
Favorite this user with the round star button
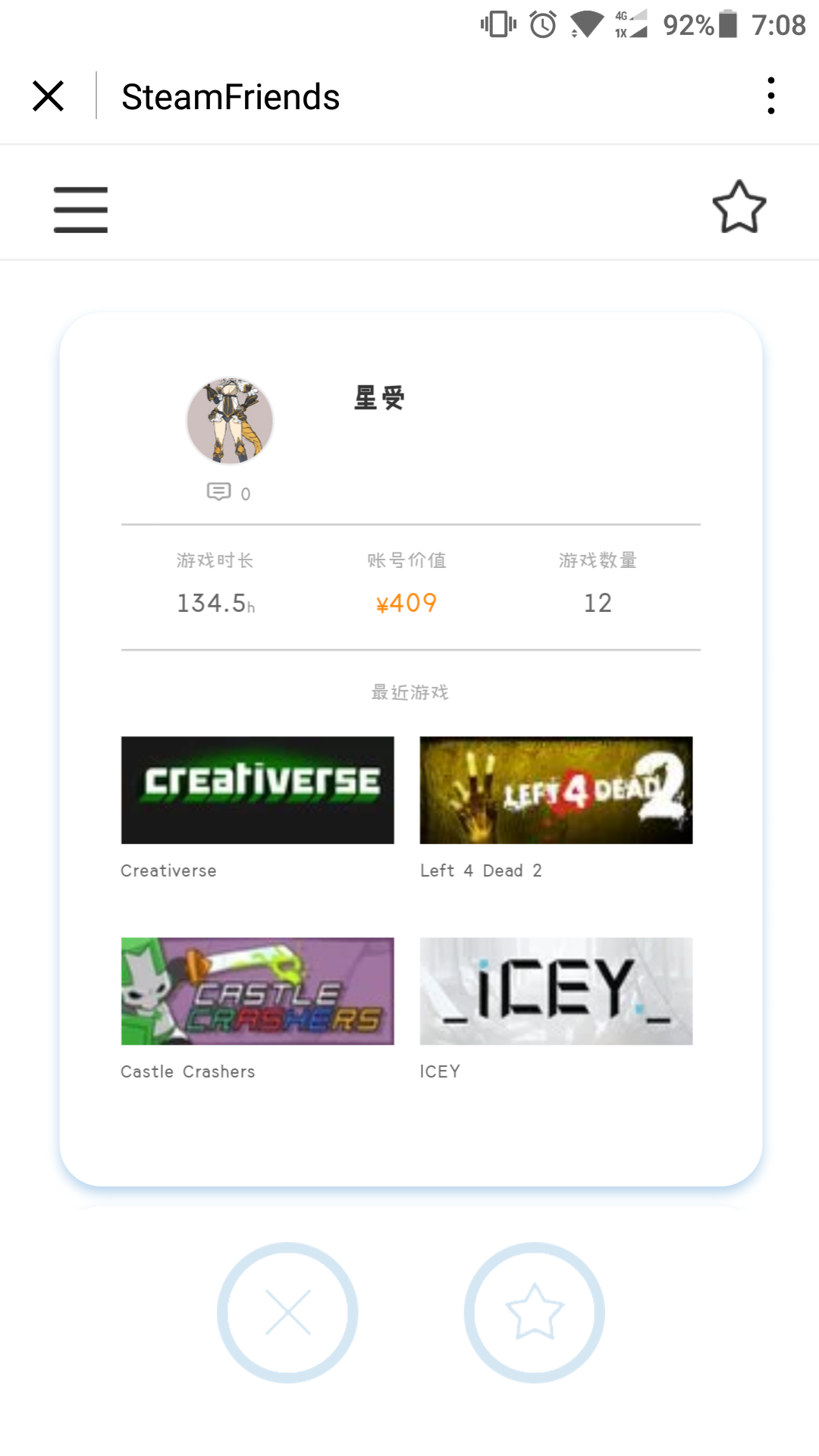point(534,1313)
